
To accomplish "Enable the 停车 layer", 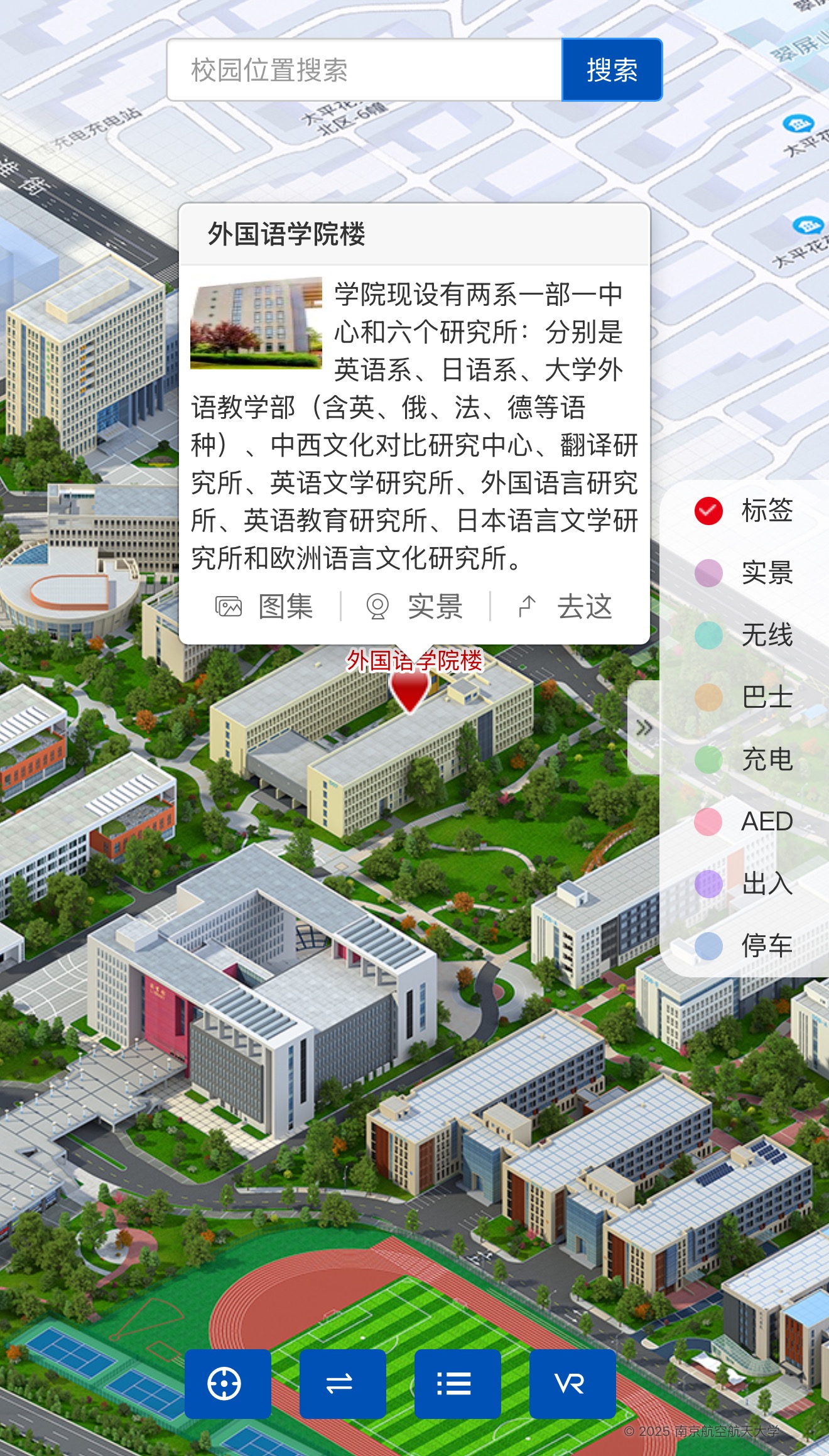I will click(x=708, y=946).
